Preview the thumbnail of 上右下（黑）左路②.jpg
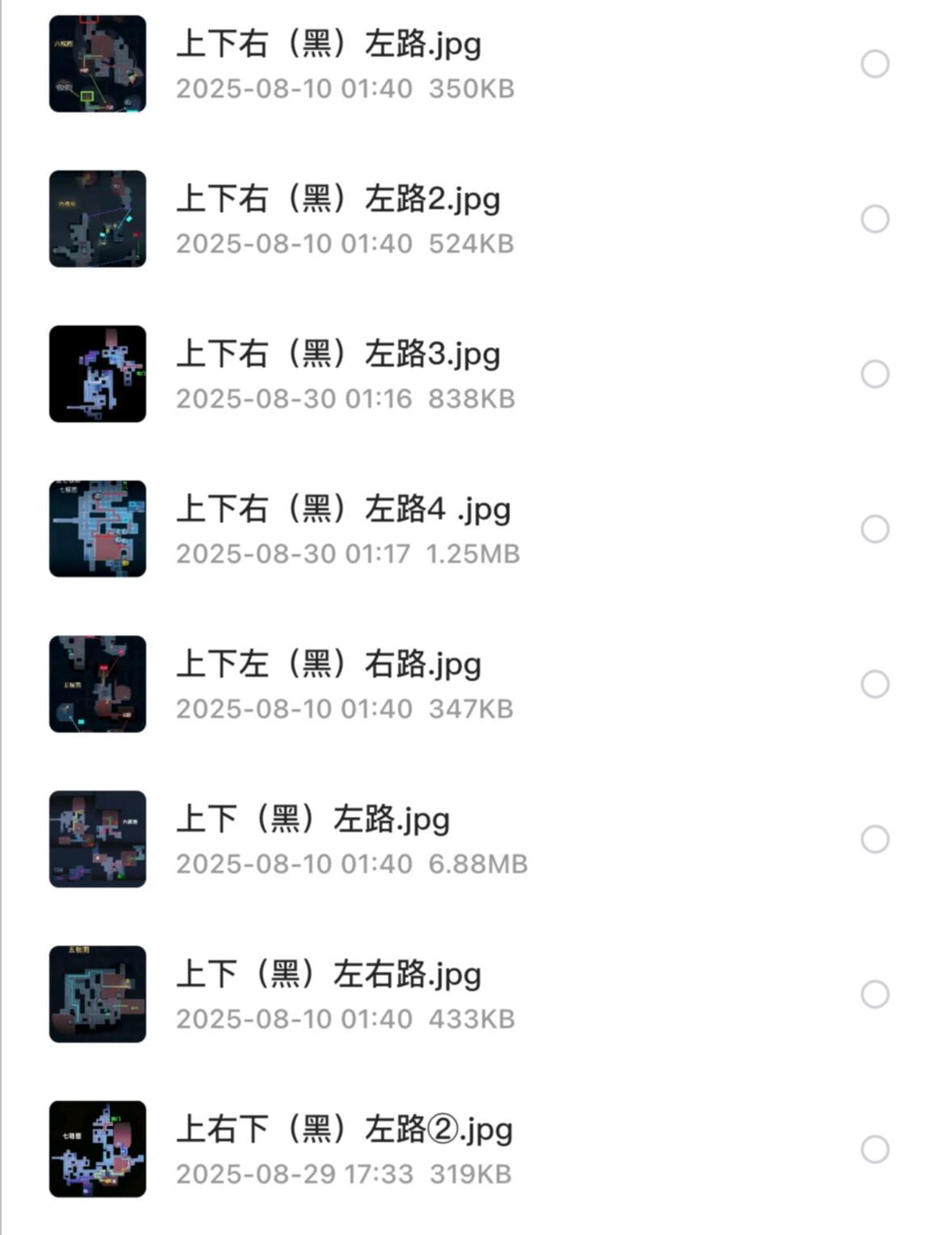The image size is (952, 1235). click(98, 1149)
